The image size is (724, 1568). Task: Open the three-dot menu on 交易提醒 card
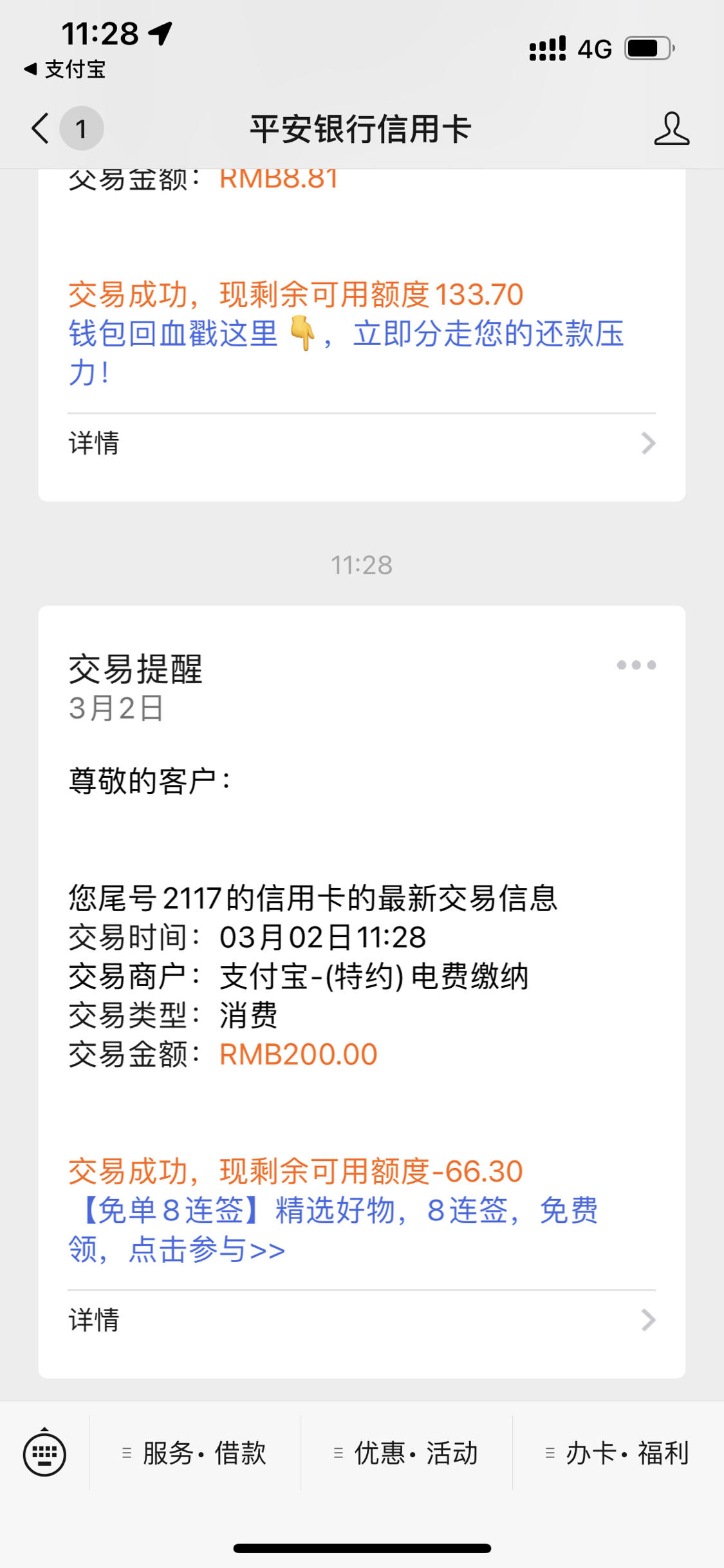tap(636, 665)
